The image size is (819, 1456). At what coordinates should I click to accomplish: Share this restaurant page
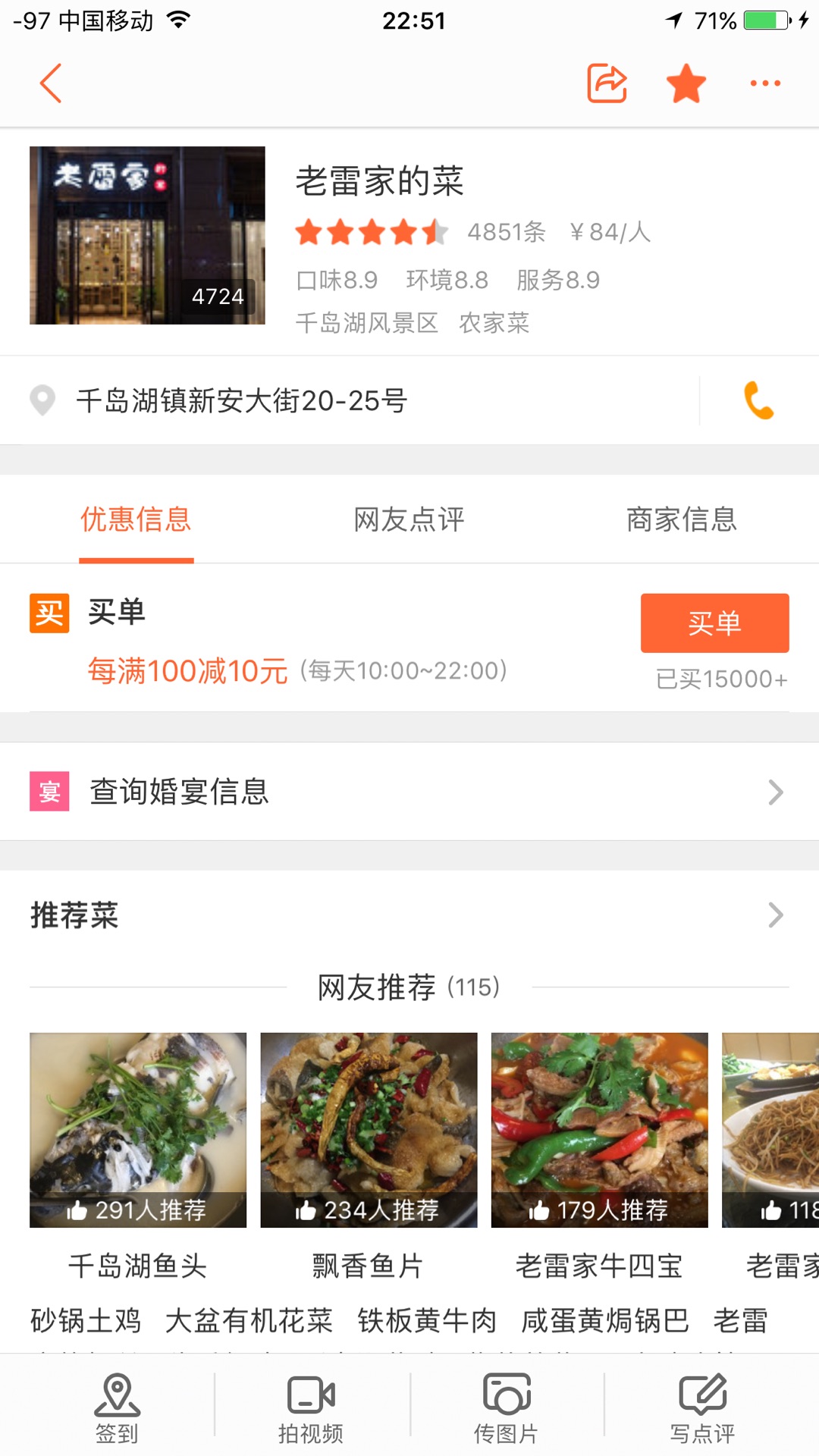click(x=607, y=83)
